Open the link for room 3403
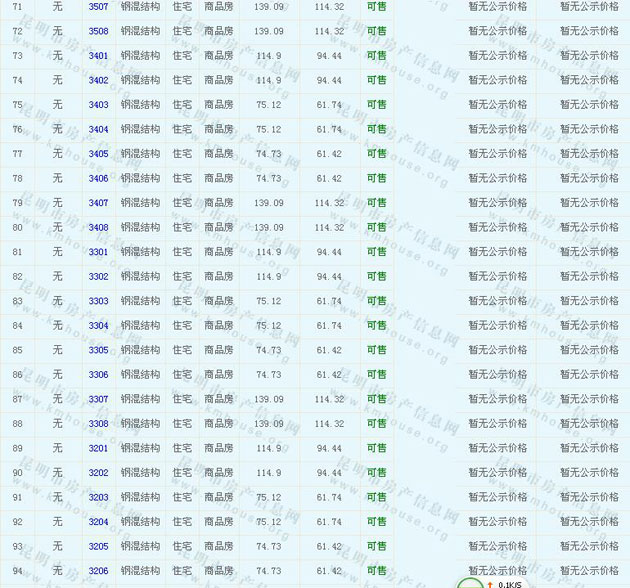 click(98, 105)
